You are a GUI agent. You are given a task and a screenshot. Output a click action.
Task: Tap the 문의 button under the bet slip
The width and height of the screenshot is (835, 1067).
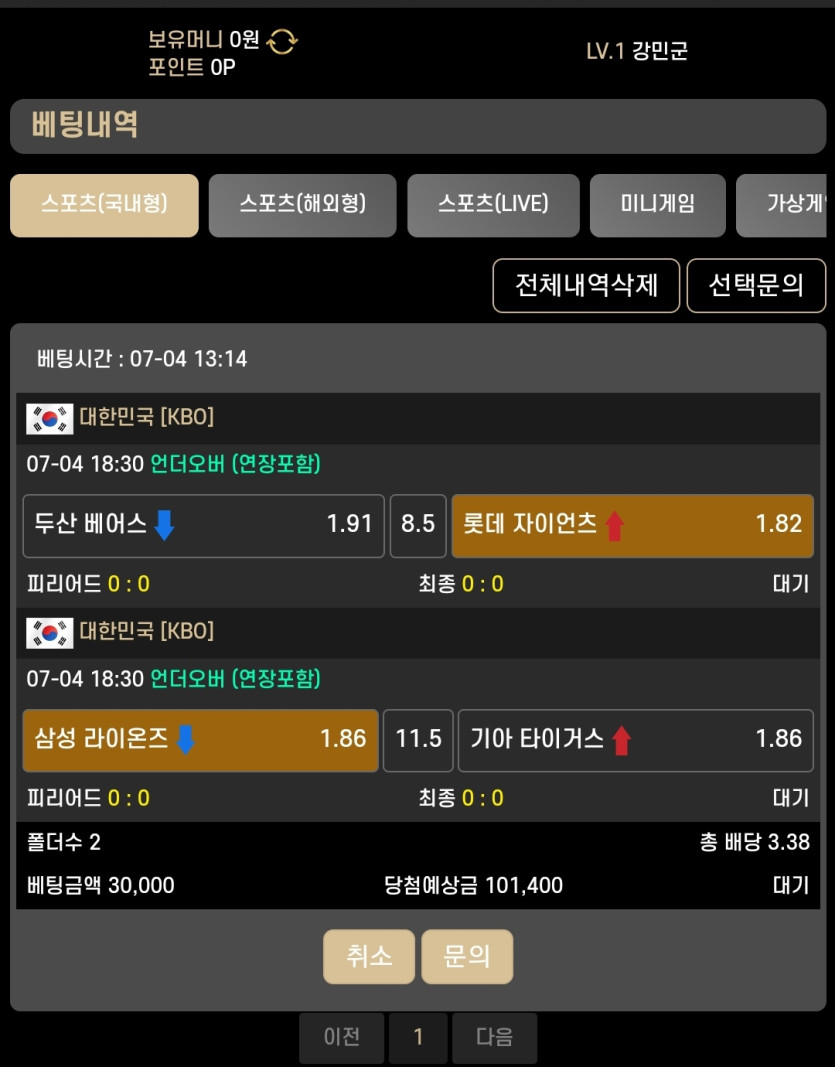coord(467,956)
